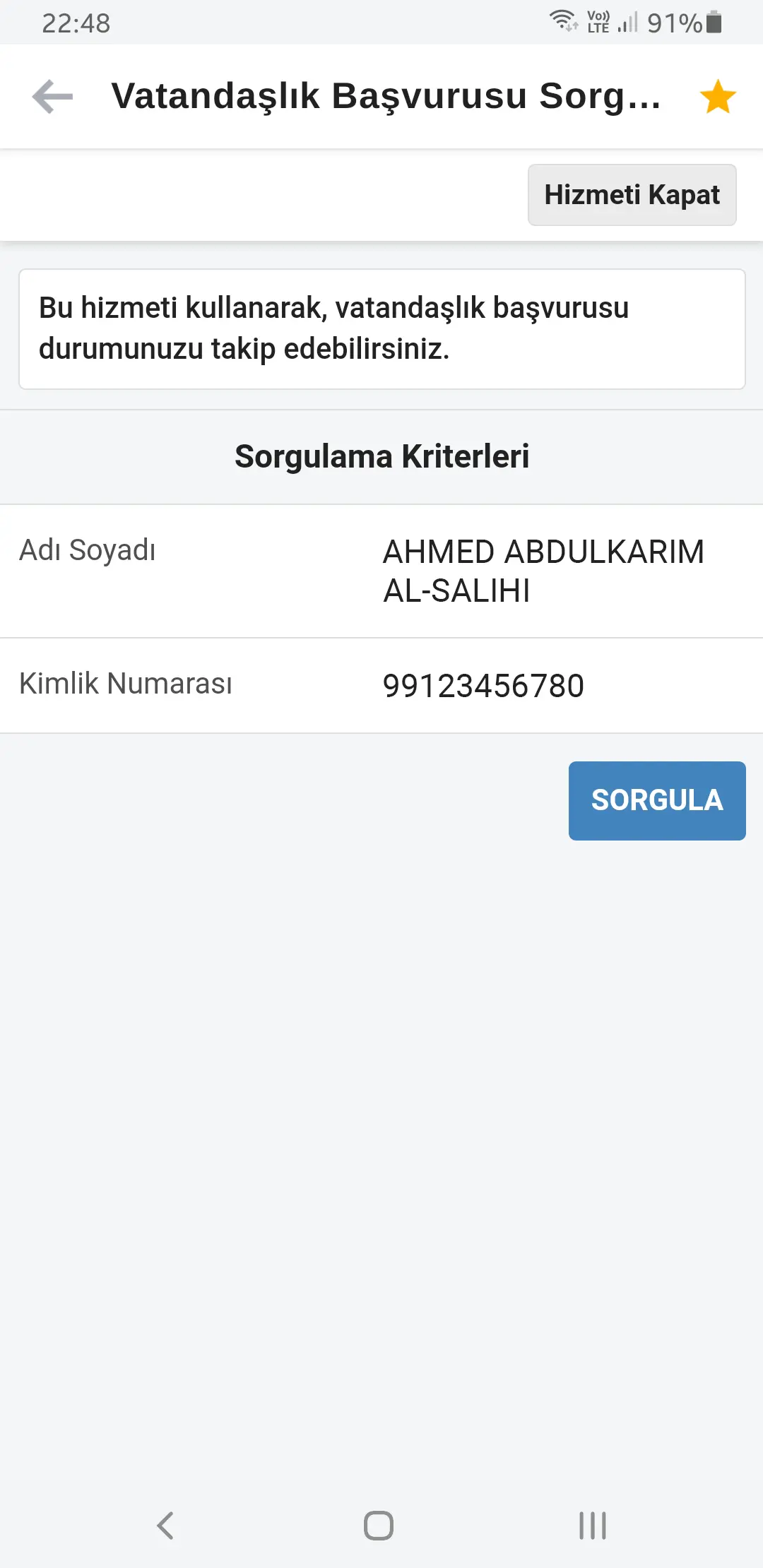Run the query with SORGULA
This screenshot has width=763, height=1568.
pyautogui.click(x=657, y=800)
